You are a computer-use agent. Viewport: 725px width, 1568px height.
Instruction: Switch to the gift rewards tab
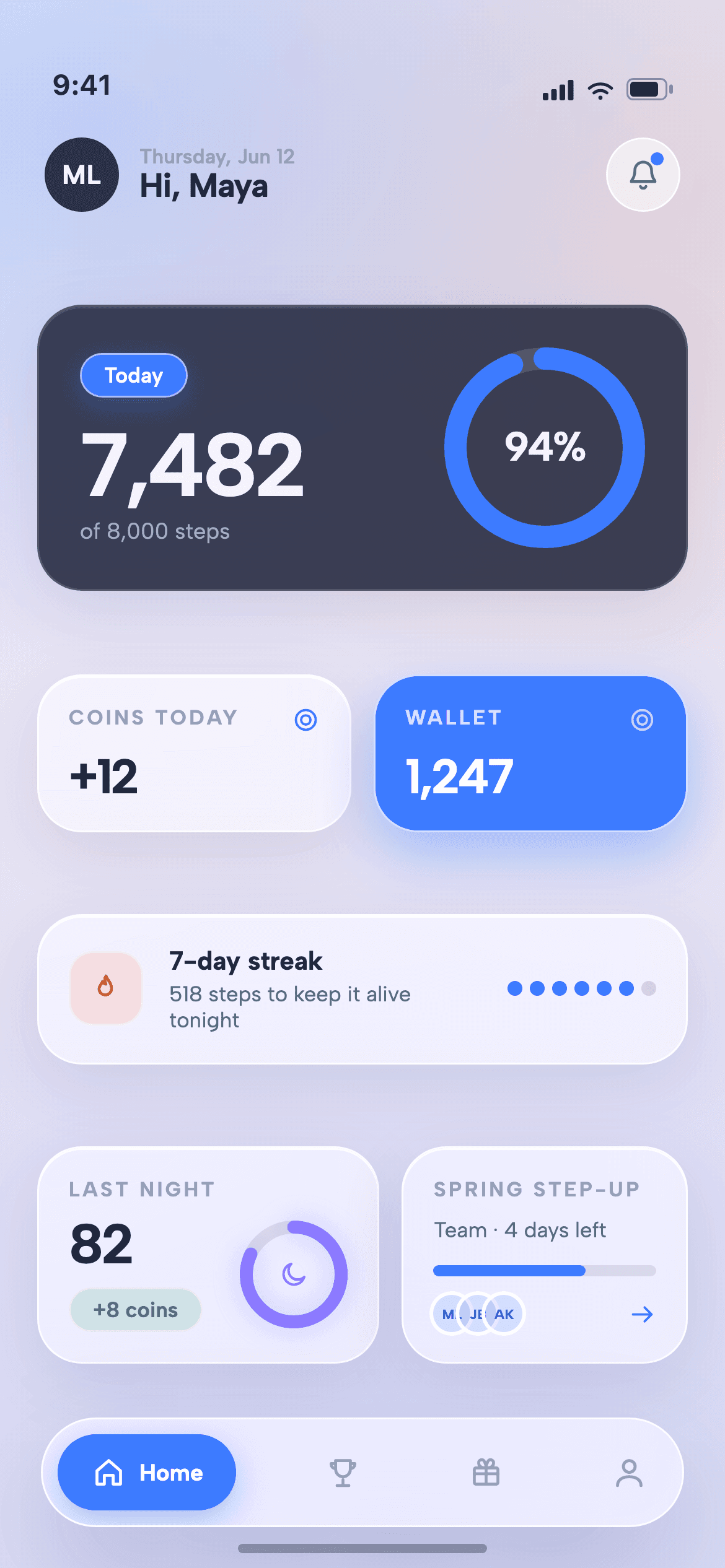tap(486, 1473)
